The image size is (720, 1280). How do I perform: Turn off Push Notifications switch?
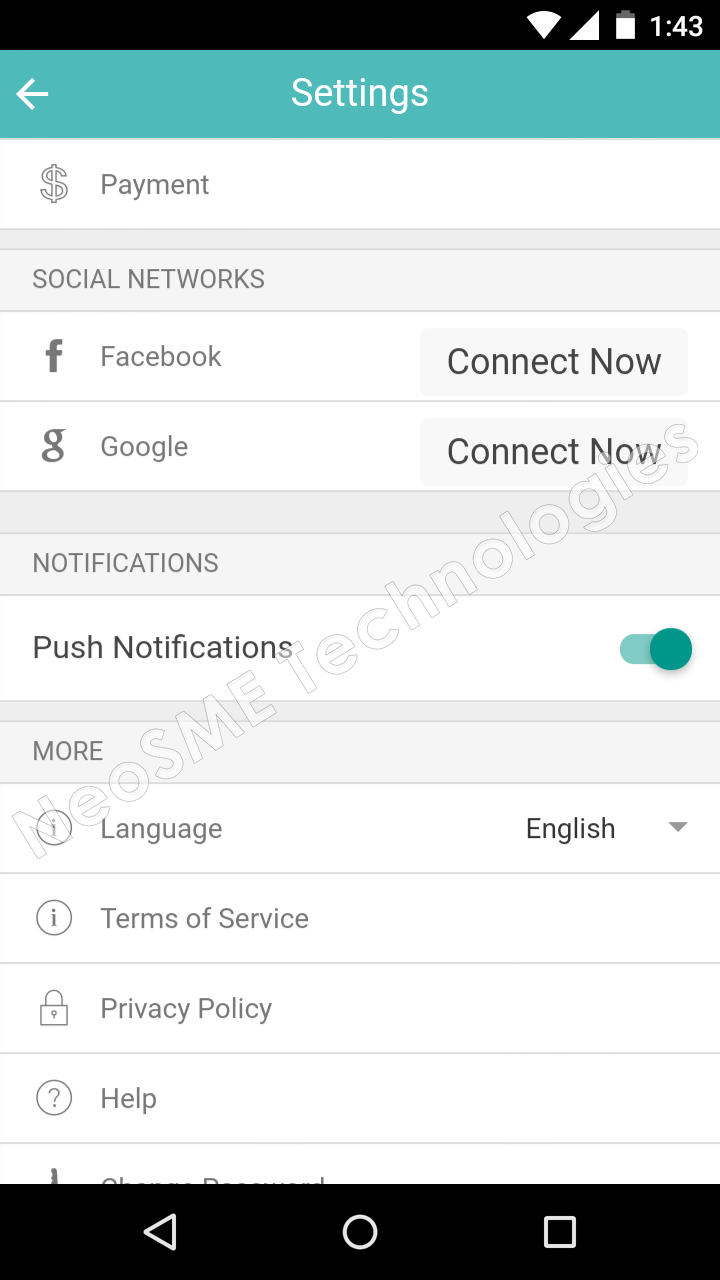656,649
